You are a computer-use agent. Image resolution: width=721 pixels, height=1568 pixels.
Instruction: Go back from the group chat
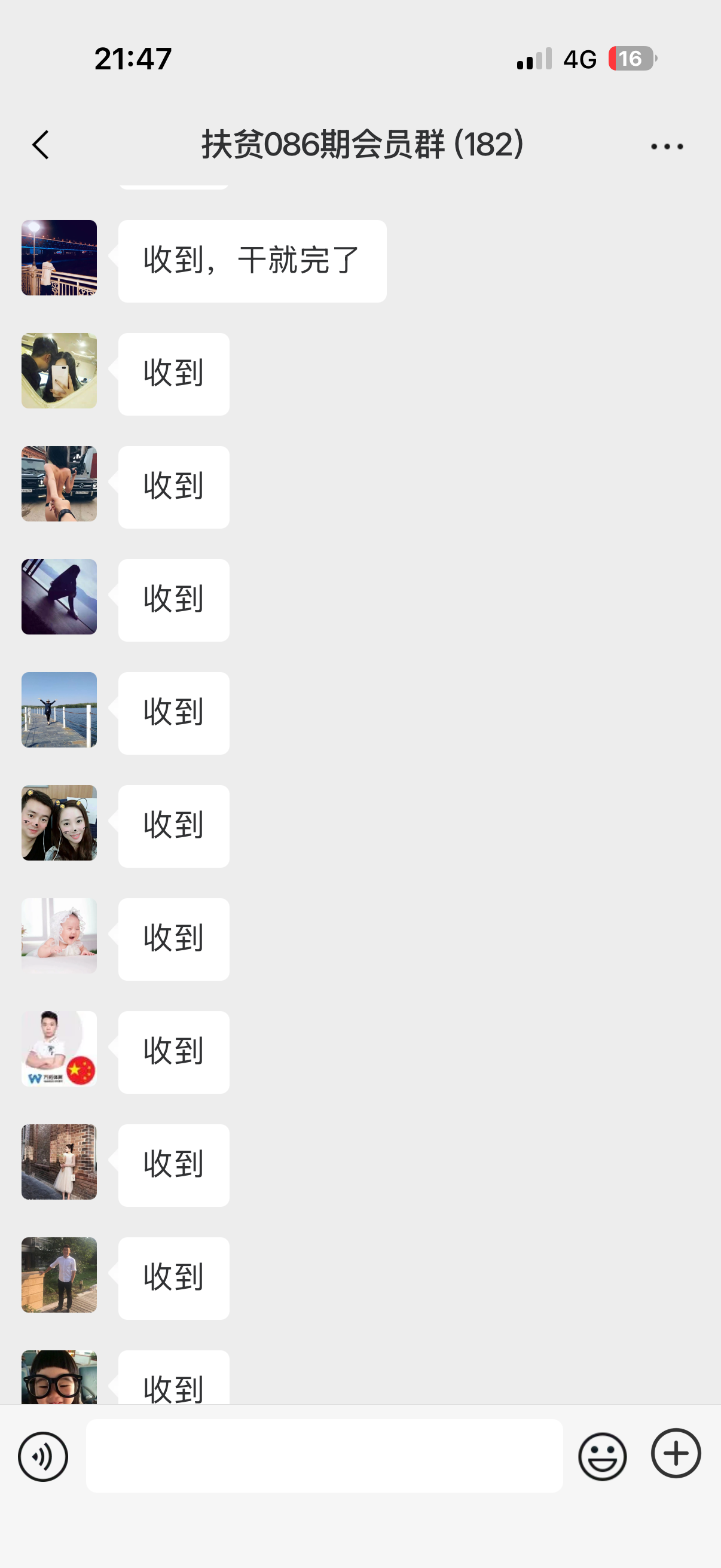[40, 145]
